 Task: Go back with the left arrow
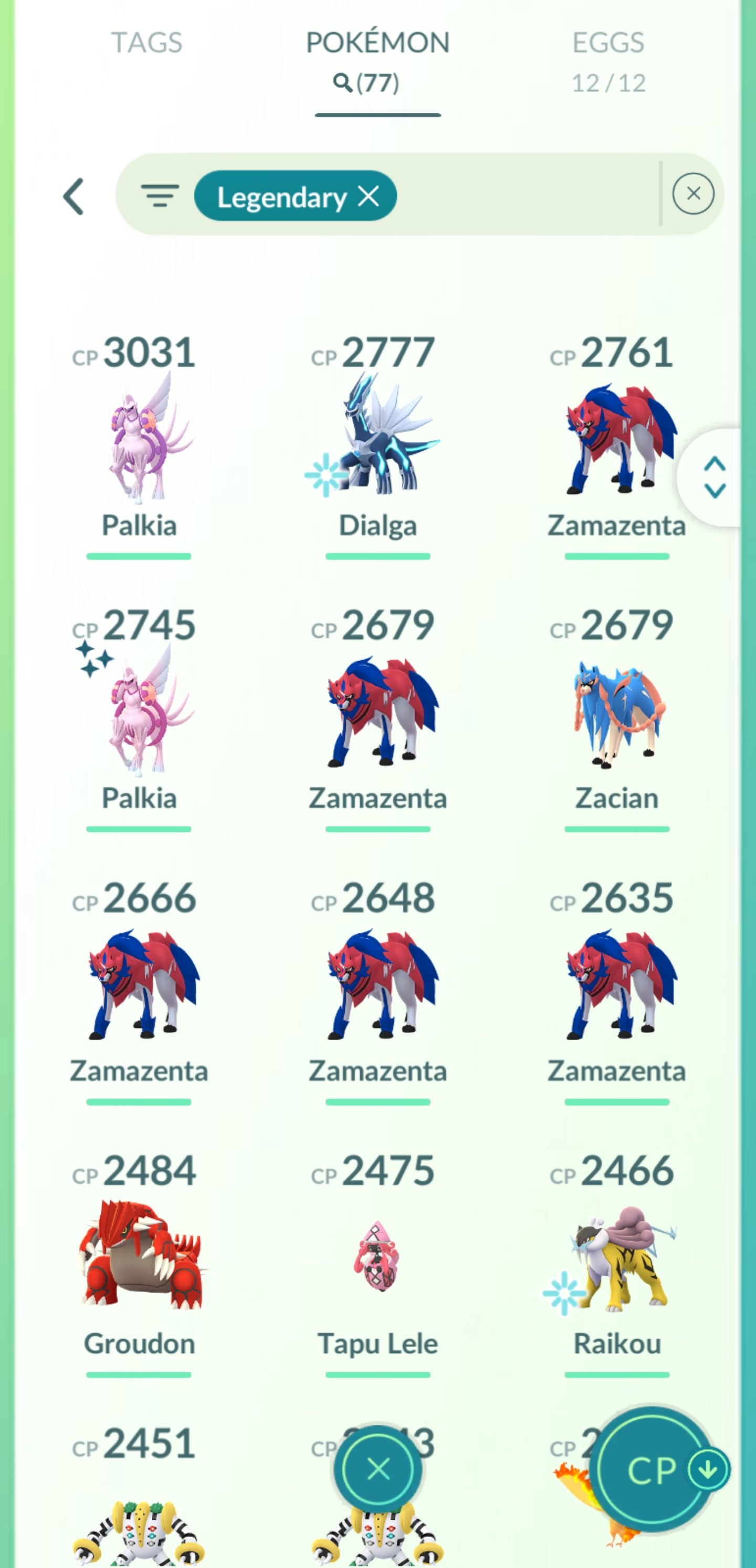pyautogui.click(x=73, y=196)
